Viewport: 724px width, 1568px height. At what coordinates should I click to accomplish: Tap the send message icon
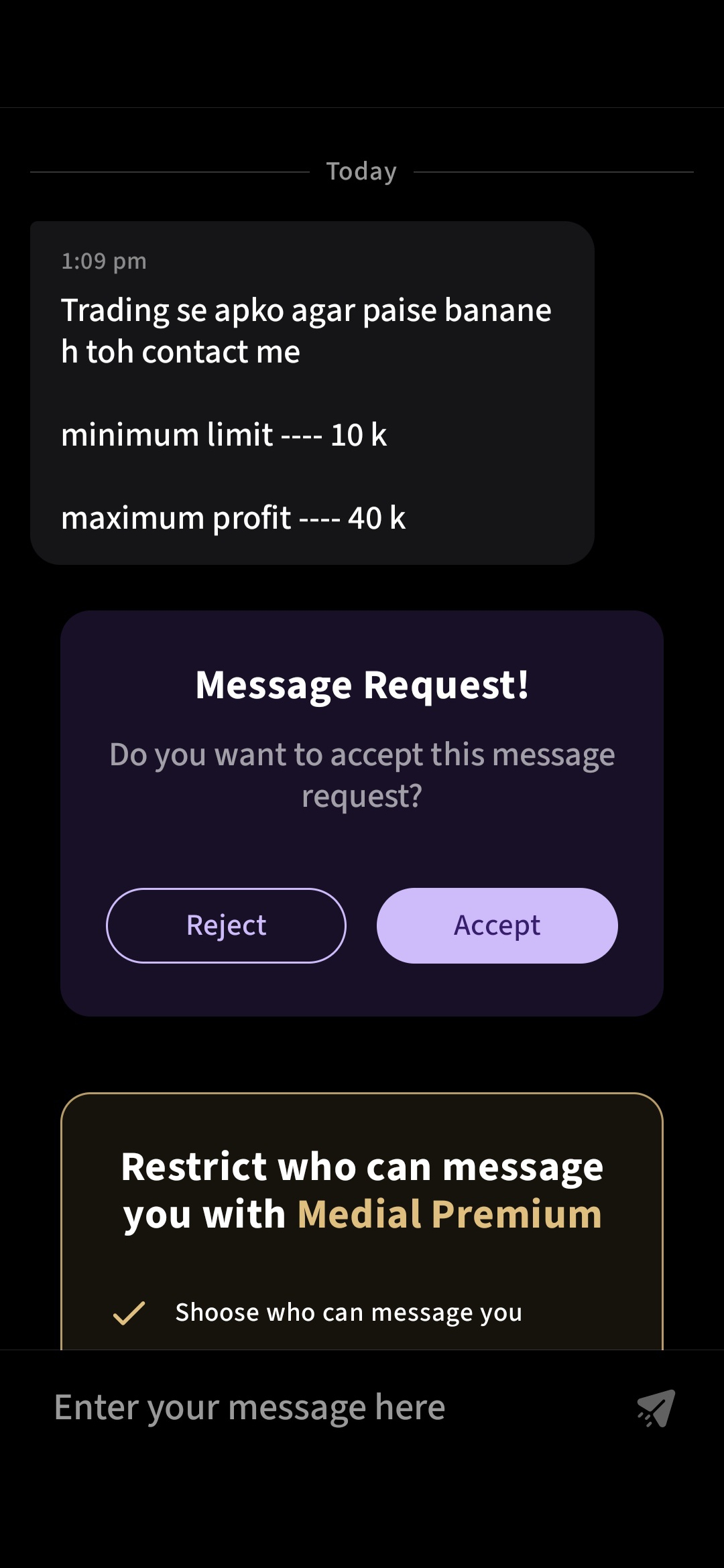coord(656,1408)
